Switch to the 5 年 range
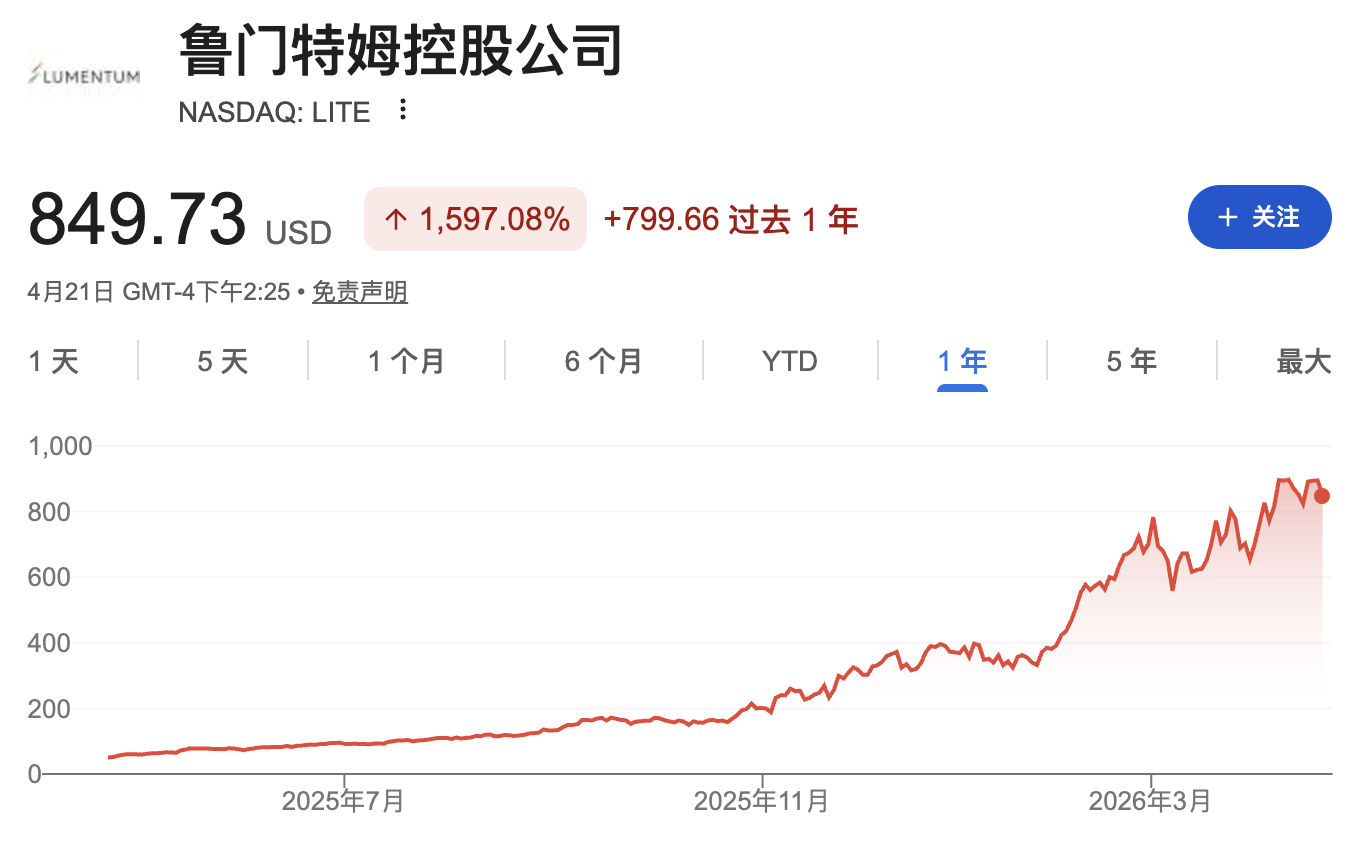 pyautogui.click(x=1131, y=361)
